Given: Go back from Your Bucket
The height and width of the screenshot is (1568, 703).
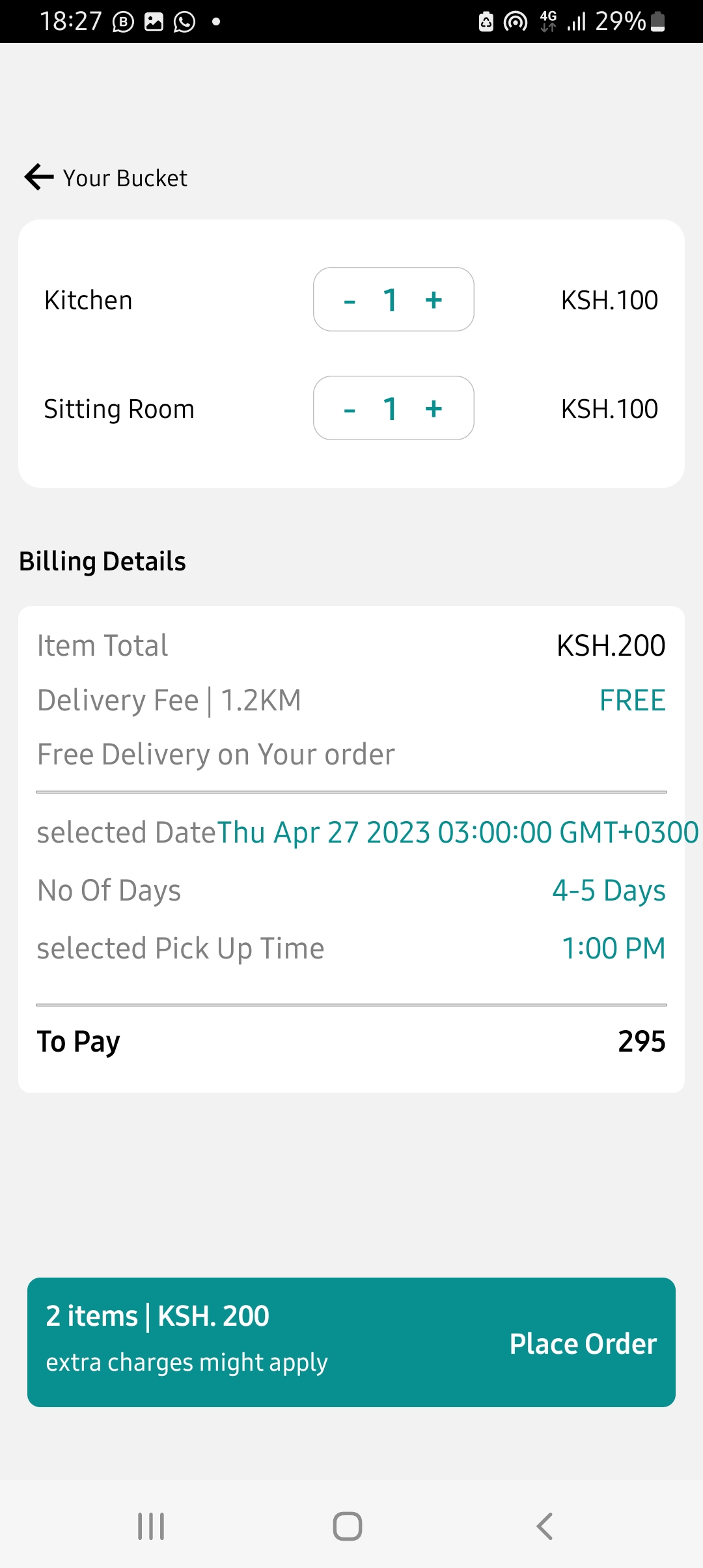Looking at the screenshot, I should pyautogui.click(x=39, y=177).
